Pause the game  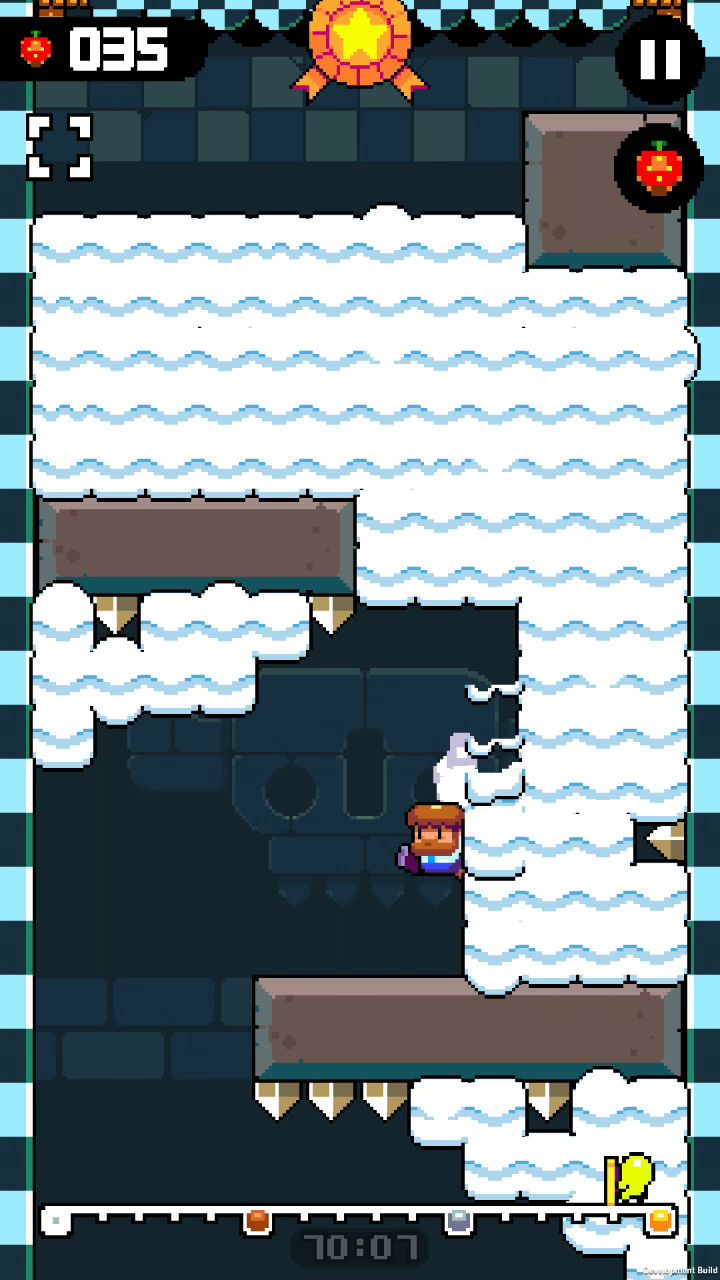tap(659, 59)
